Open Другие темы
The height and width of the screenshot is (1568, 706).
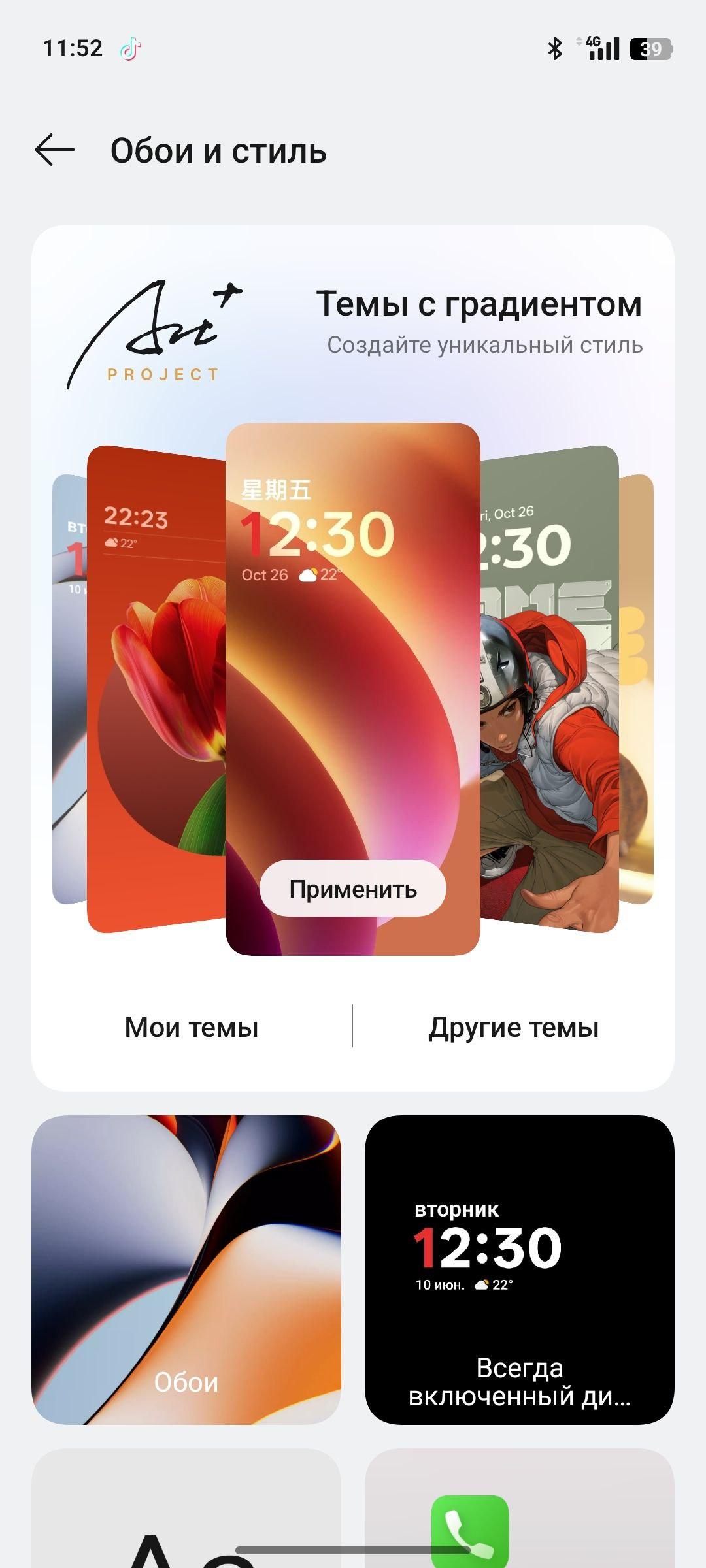click(x=514, y=1027)
